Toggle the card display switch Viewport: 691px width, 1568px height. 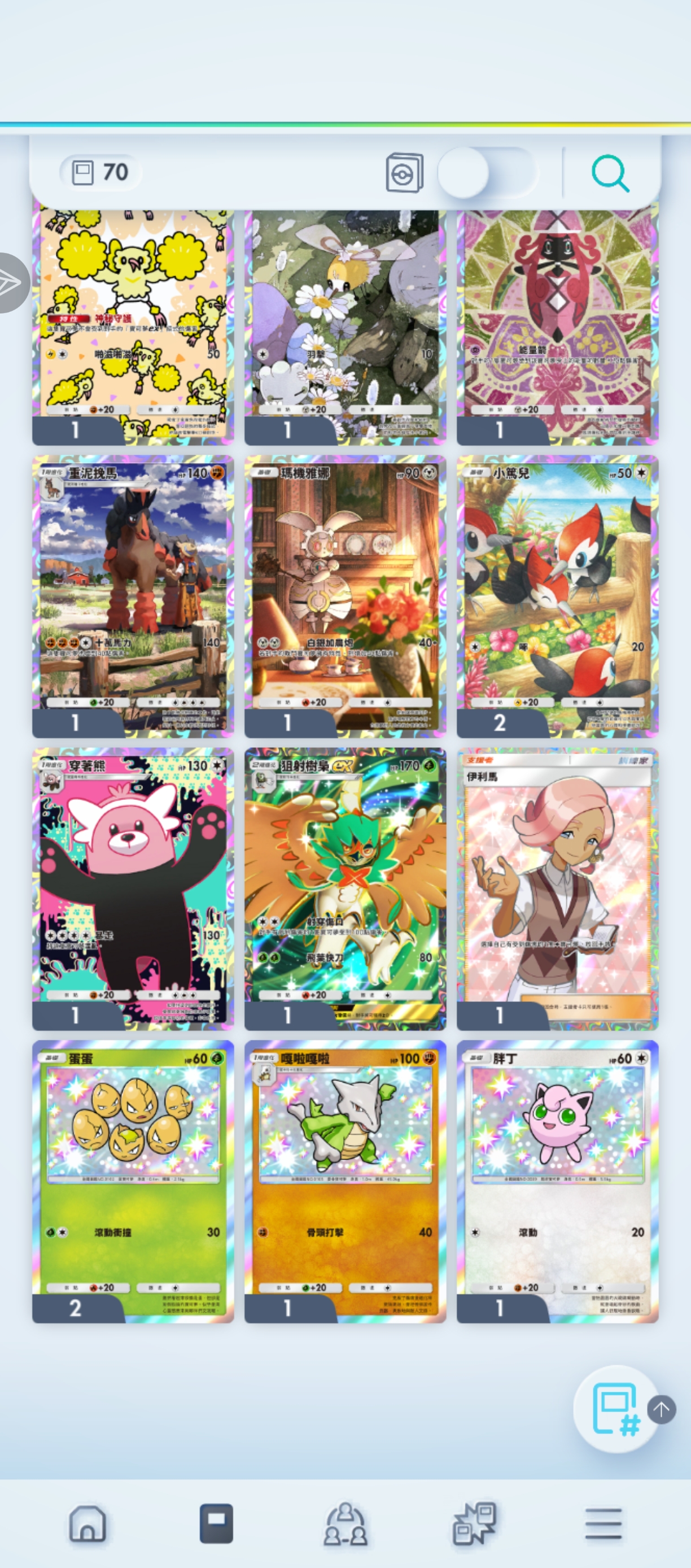pyautogui.click(x=486, y=173)
